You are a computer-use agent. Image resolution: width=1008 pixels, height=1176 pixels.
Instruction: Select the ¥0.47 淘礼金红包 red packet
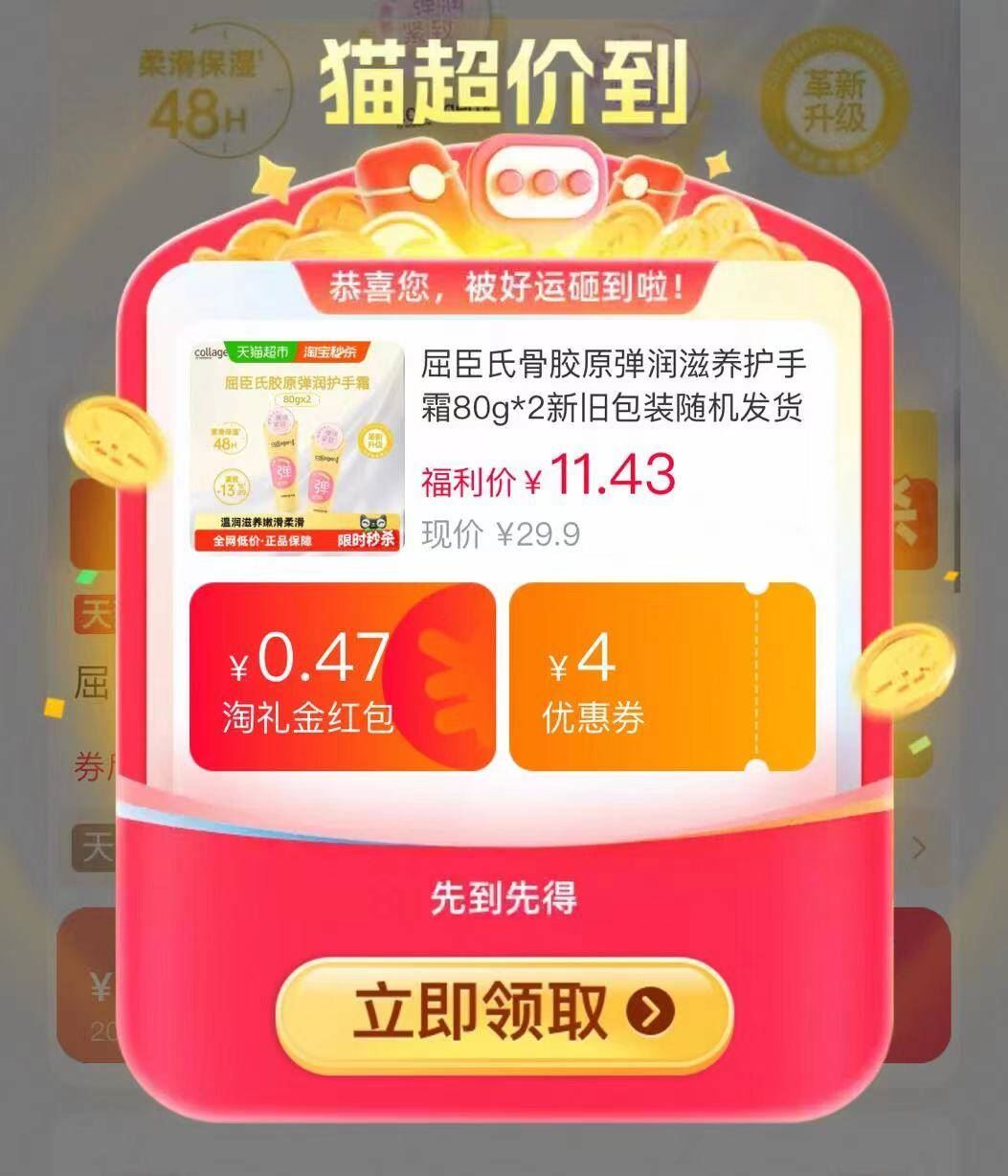coord(343,676)
